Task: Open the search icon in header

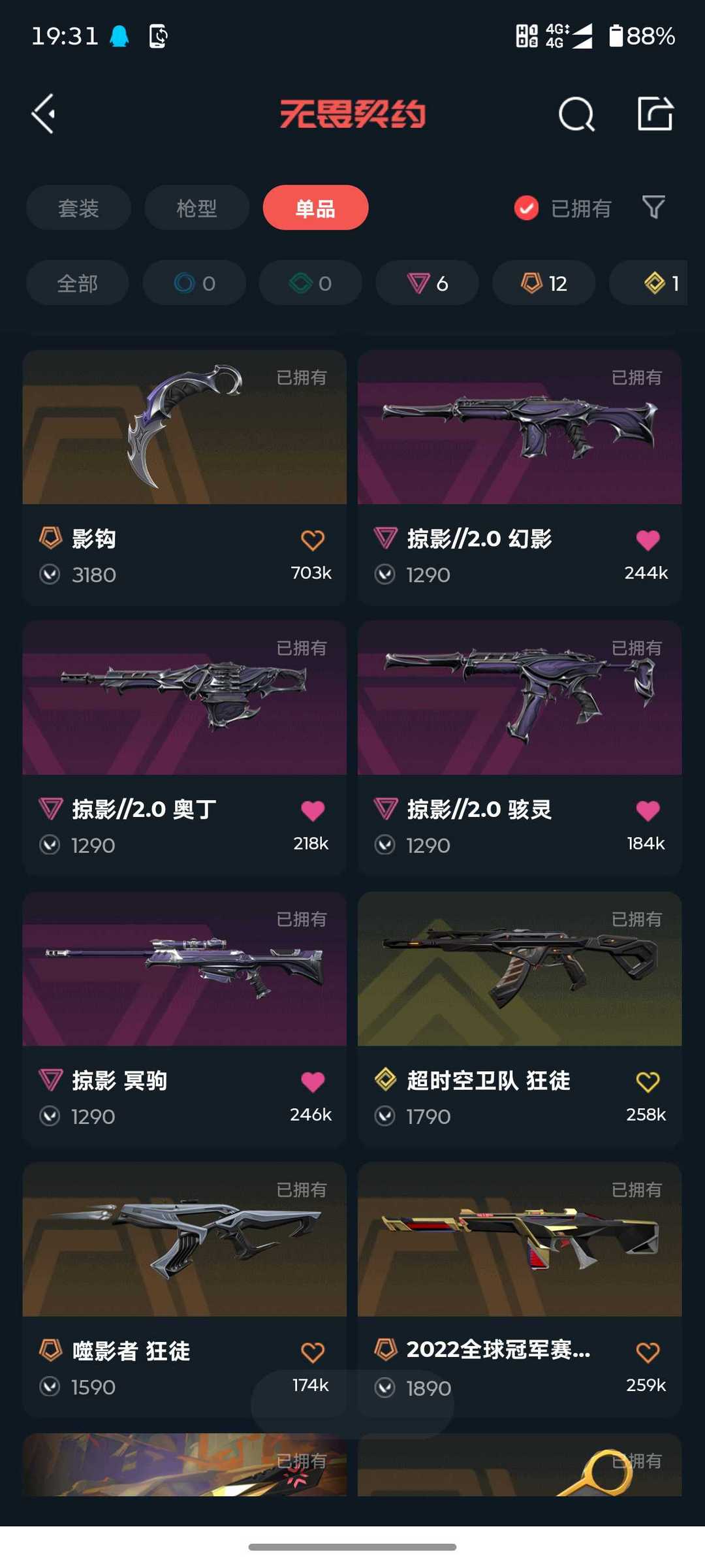Action: pos(576,114)
